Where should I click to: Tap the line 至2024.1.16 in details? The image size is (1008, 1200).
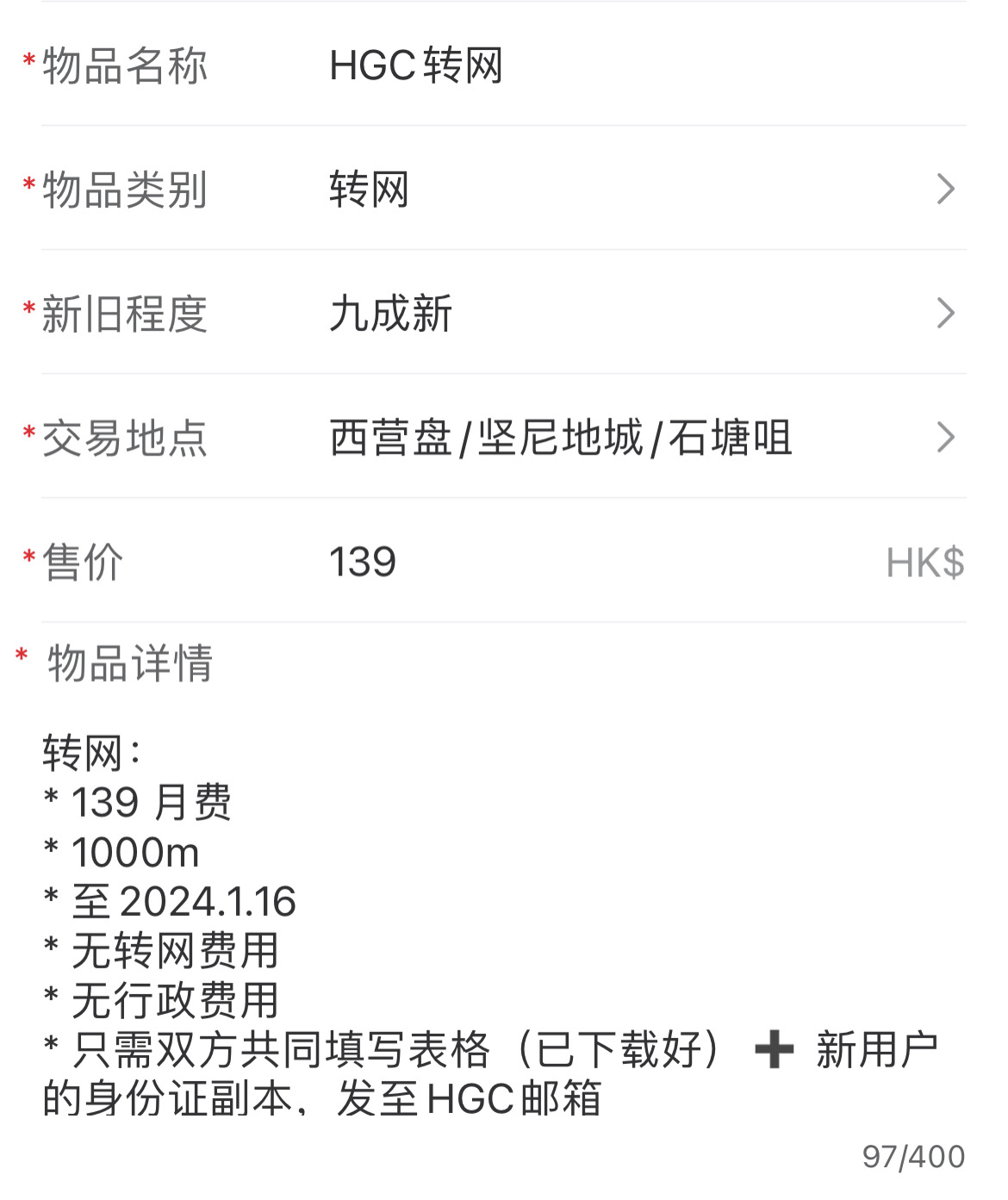pos(169,902)
